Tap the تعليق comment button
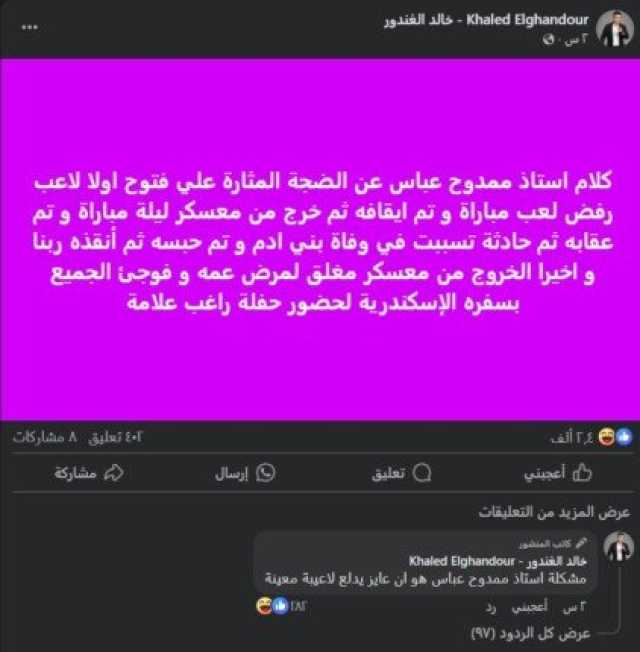 (x=402, y=472)
